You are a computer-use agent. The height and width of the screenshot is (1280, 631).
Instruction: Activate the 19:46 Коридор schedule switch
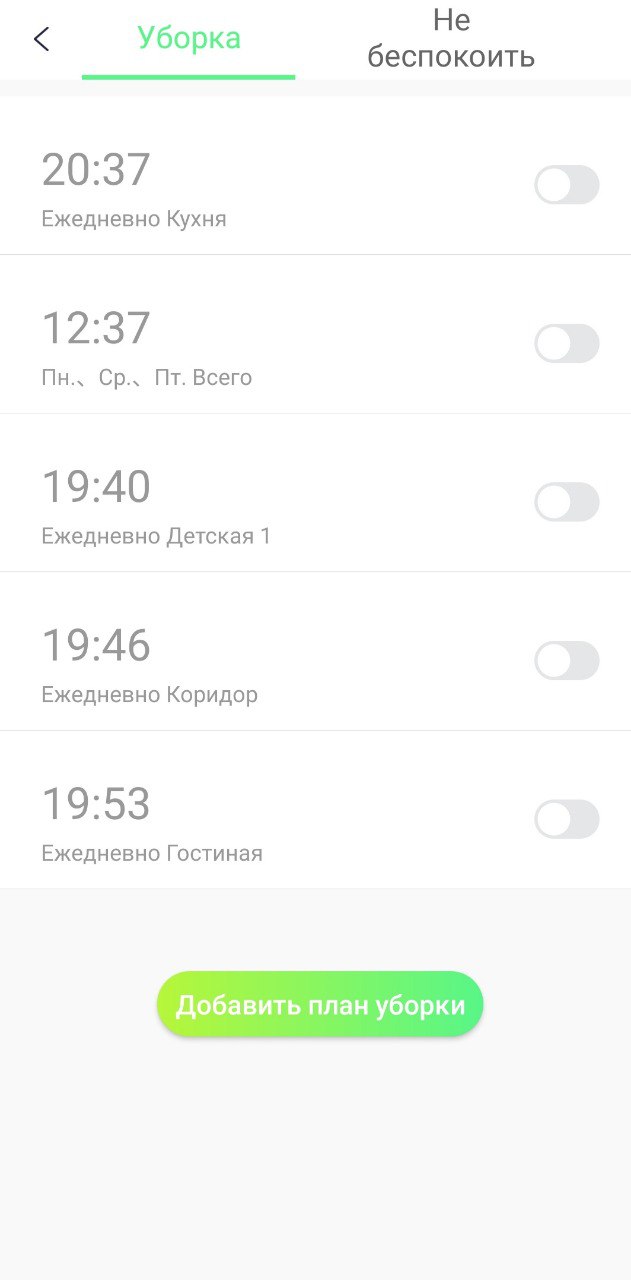(566, 661)
